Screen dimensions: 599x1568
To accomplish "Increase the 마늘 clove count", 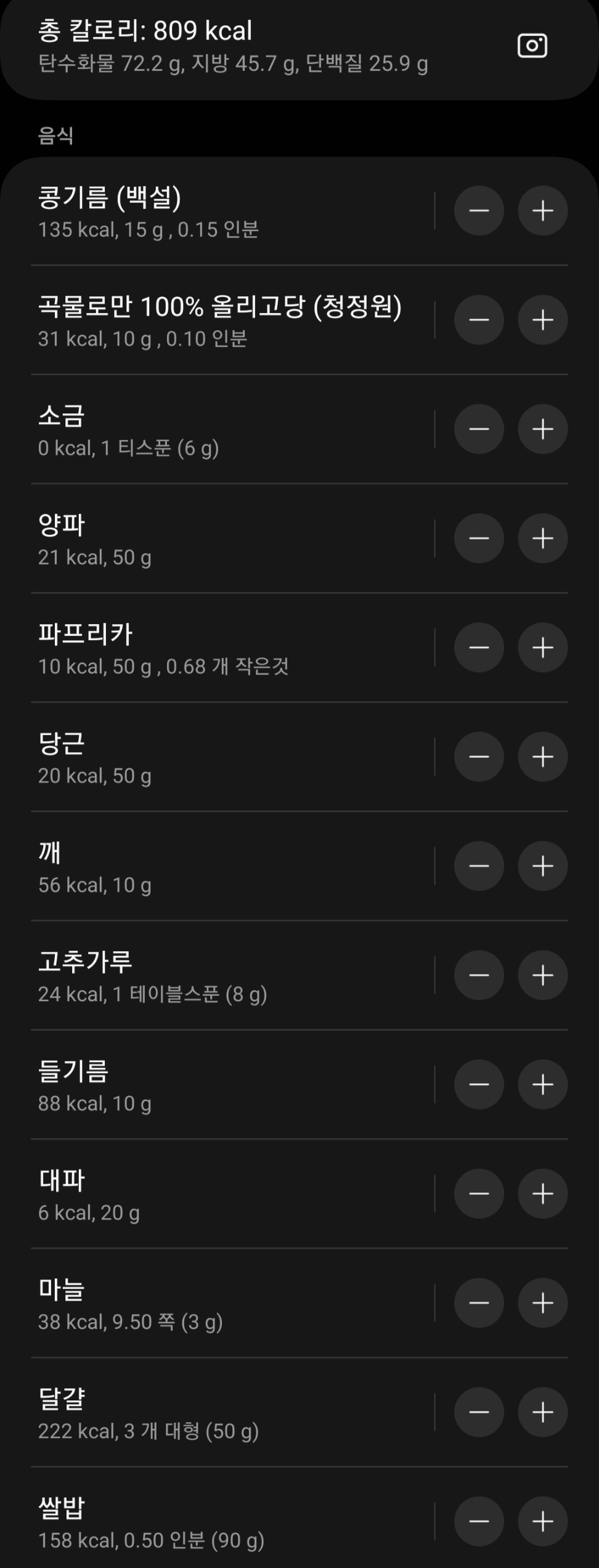I will click(x=542, y=1302).
